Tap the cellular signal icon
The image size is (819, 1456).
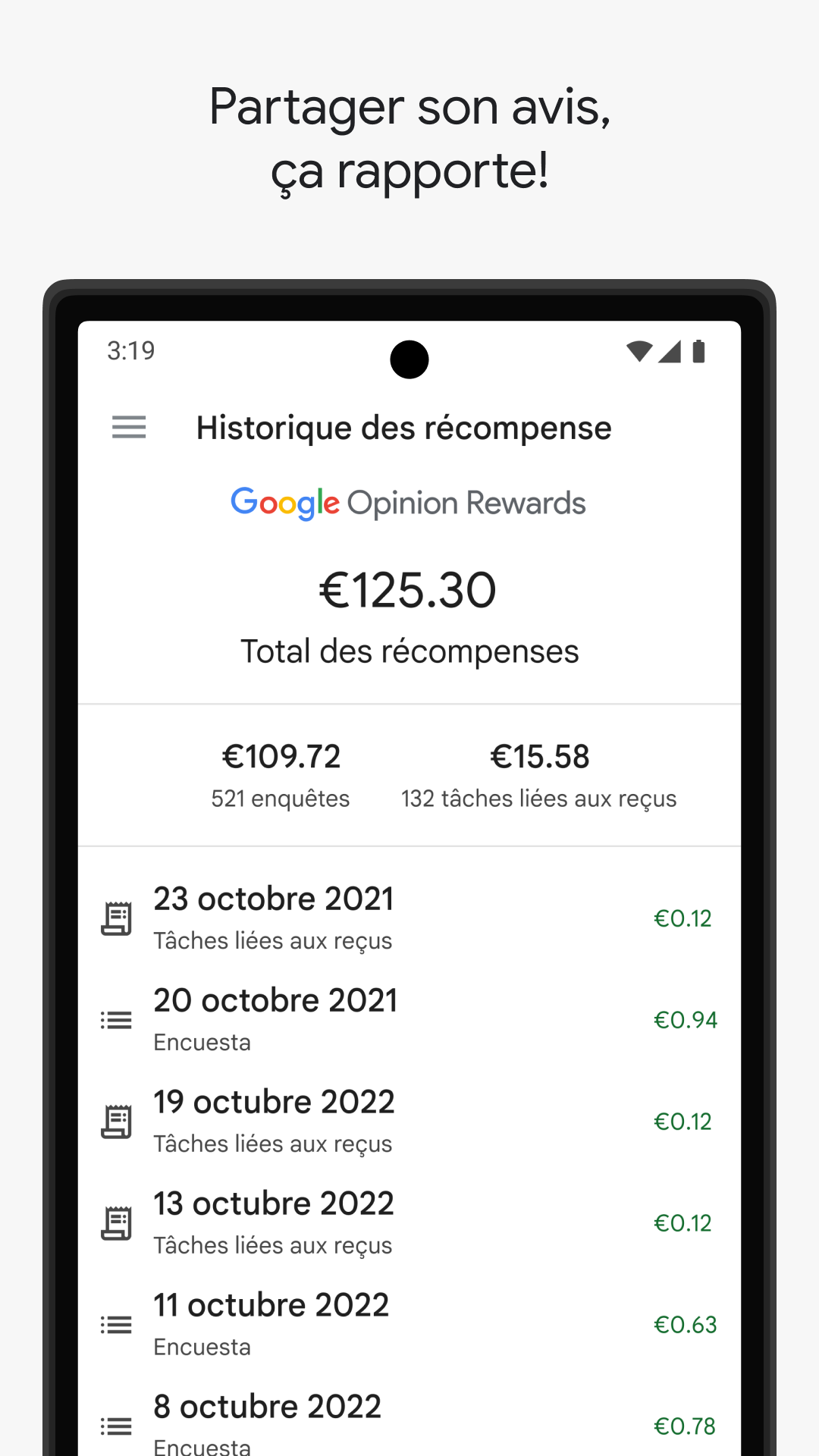(x=670, y=351)
